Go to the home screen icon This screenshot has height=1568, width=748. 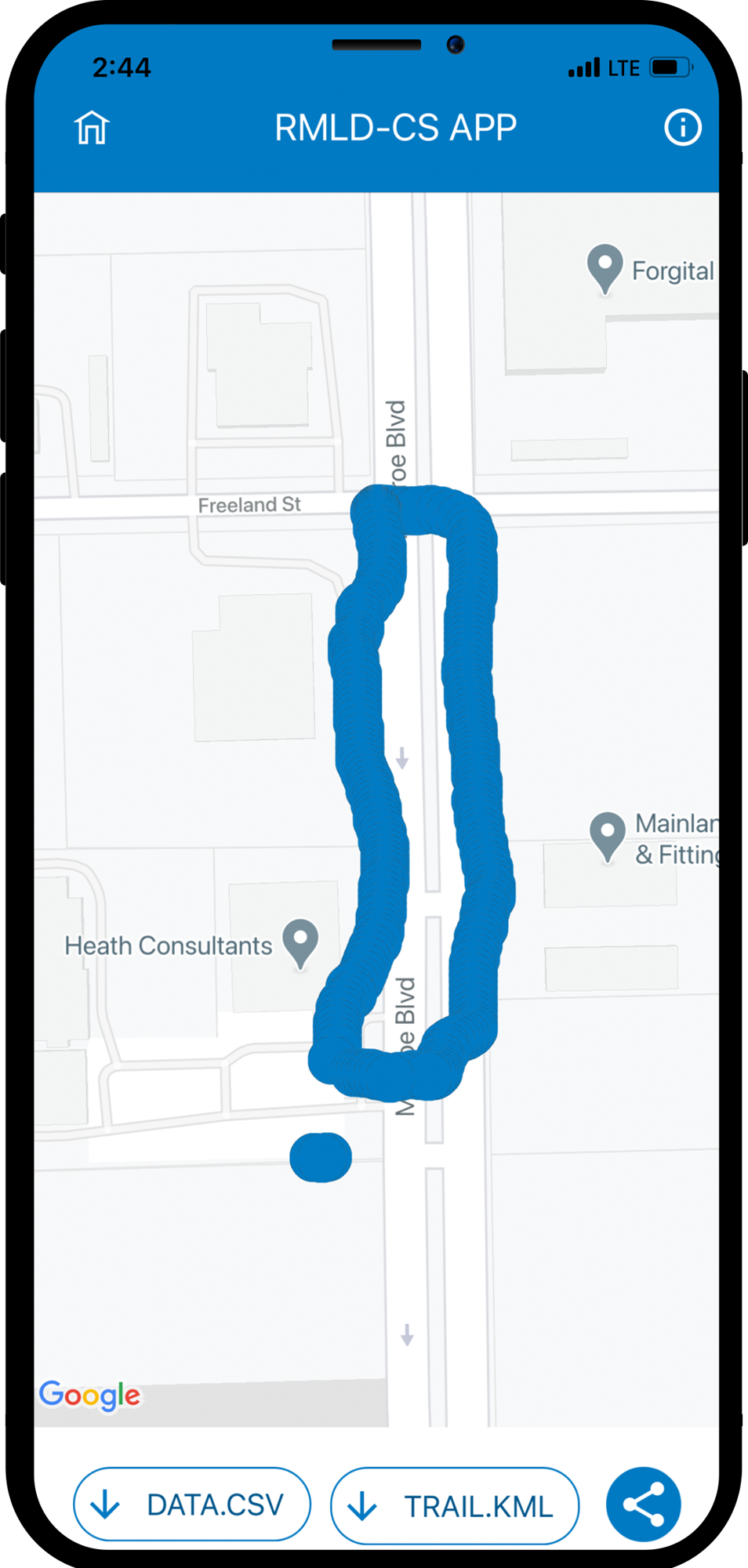[x=92, y=128]
